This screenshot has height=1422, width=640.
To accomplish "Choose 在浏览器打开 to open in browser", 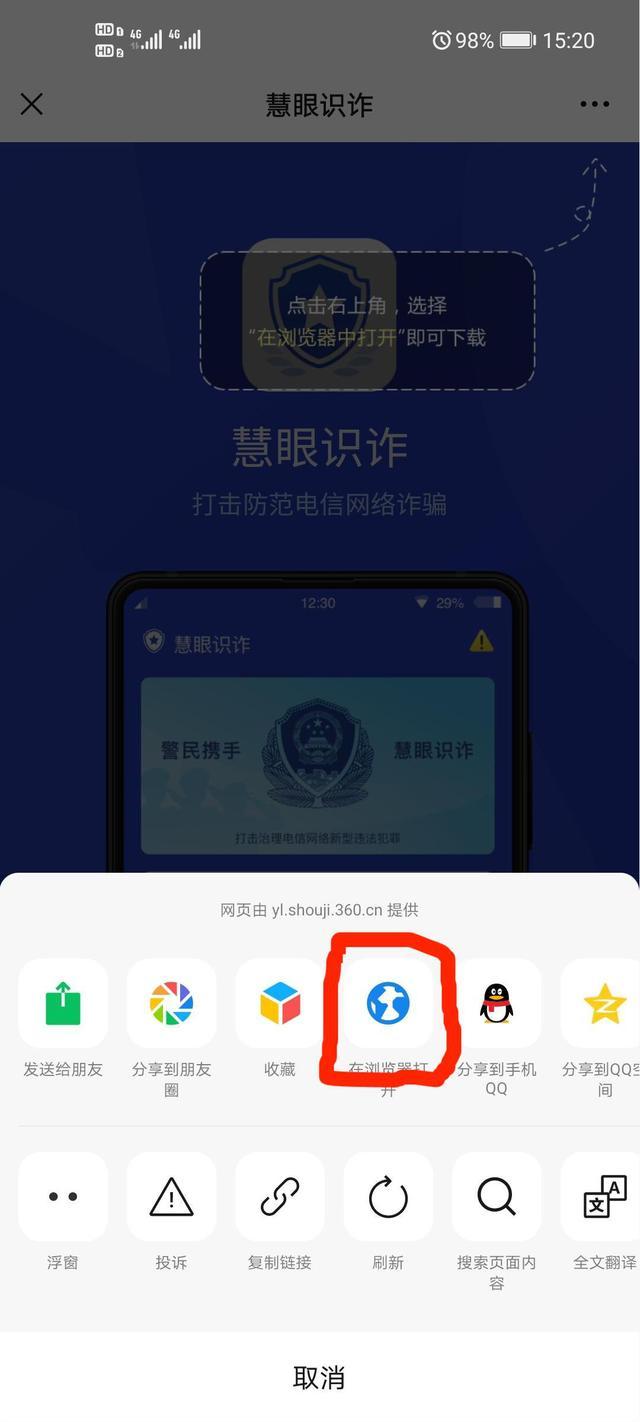I will pos(388,1003).
